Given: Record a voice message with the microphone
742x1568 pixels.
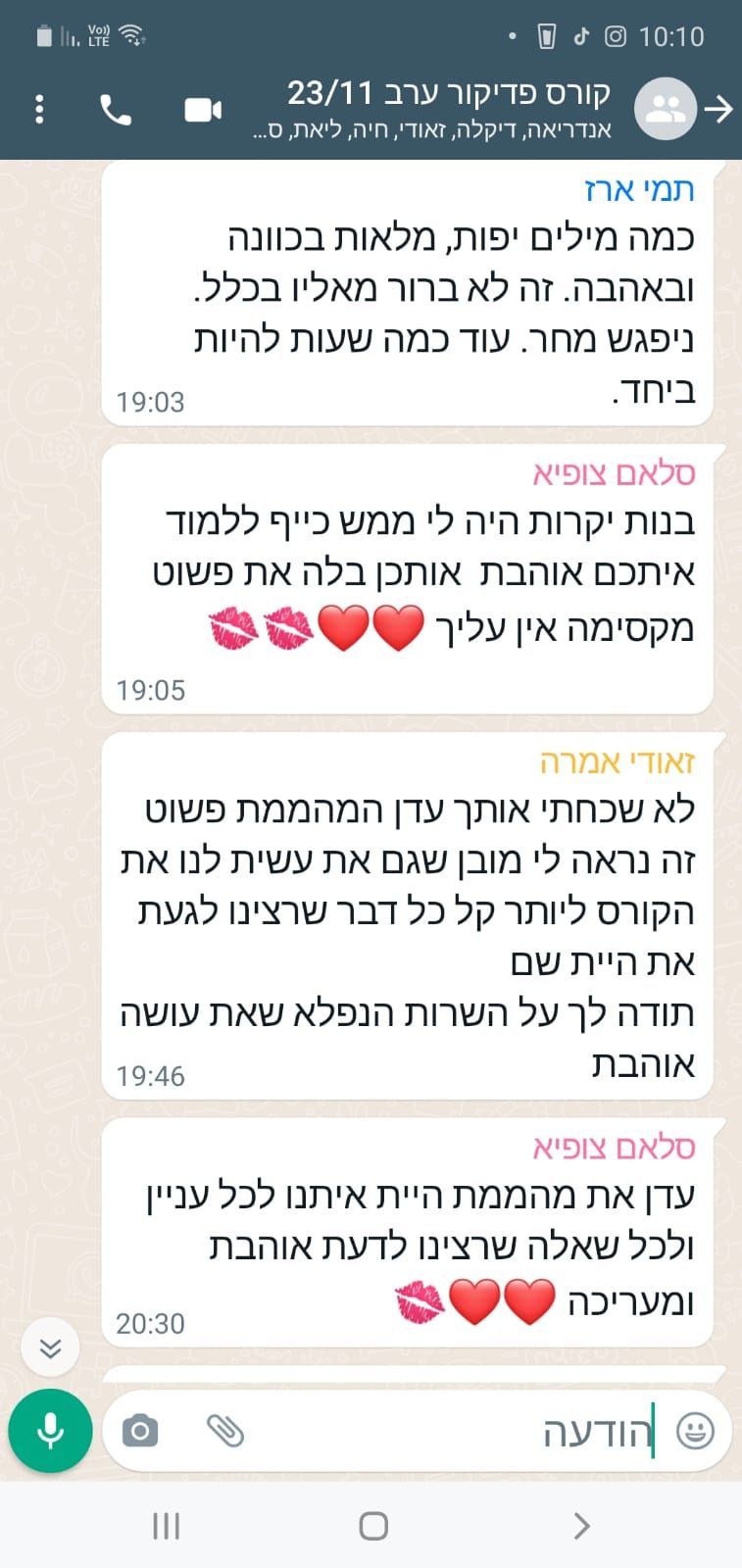Looking at the screenshot, I should (50, 1431).
